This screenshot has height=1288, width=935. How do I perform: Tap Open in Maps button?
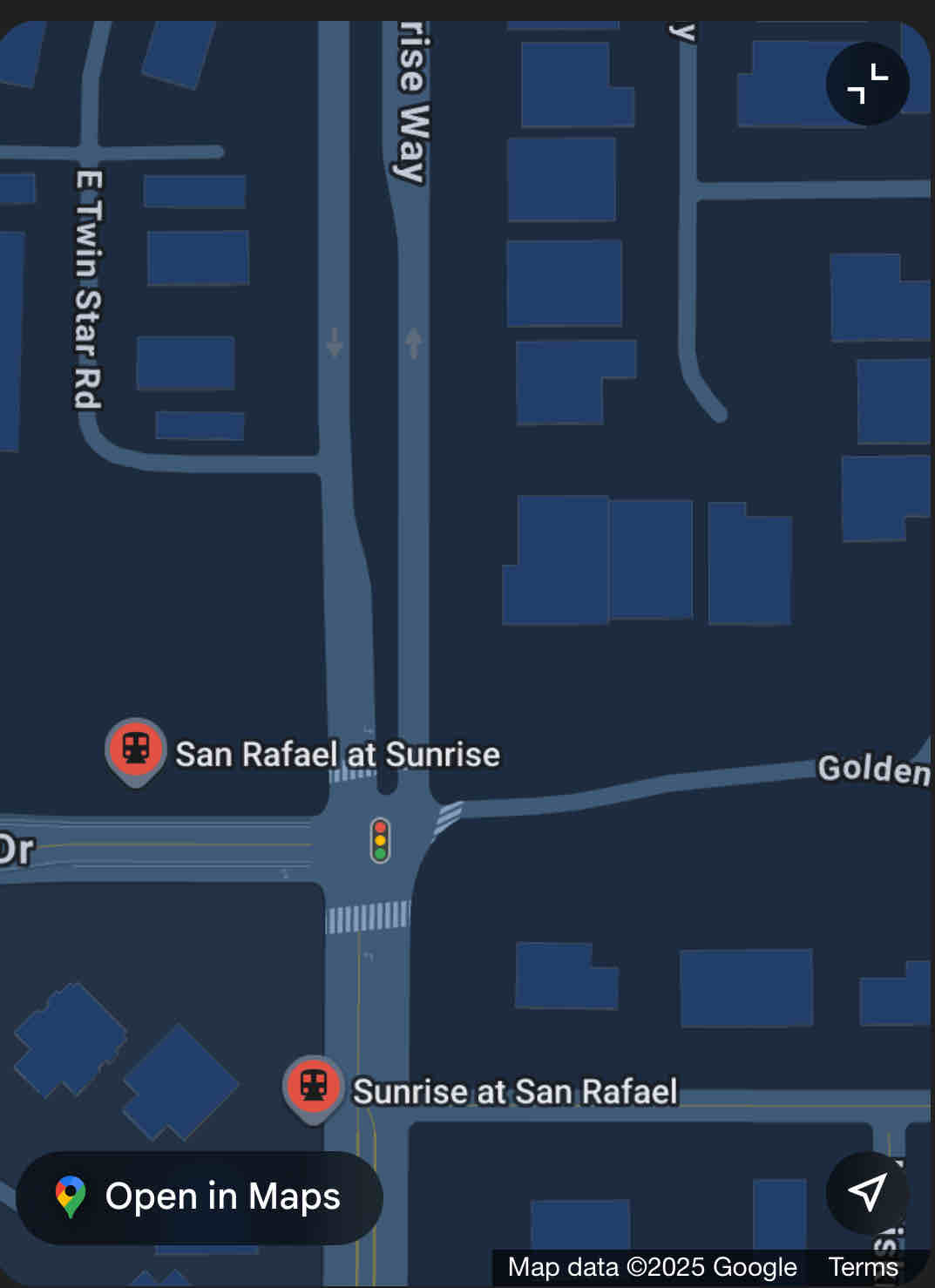point(200,1196)
